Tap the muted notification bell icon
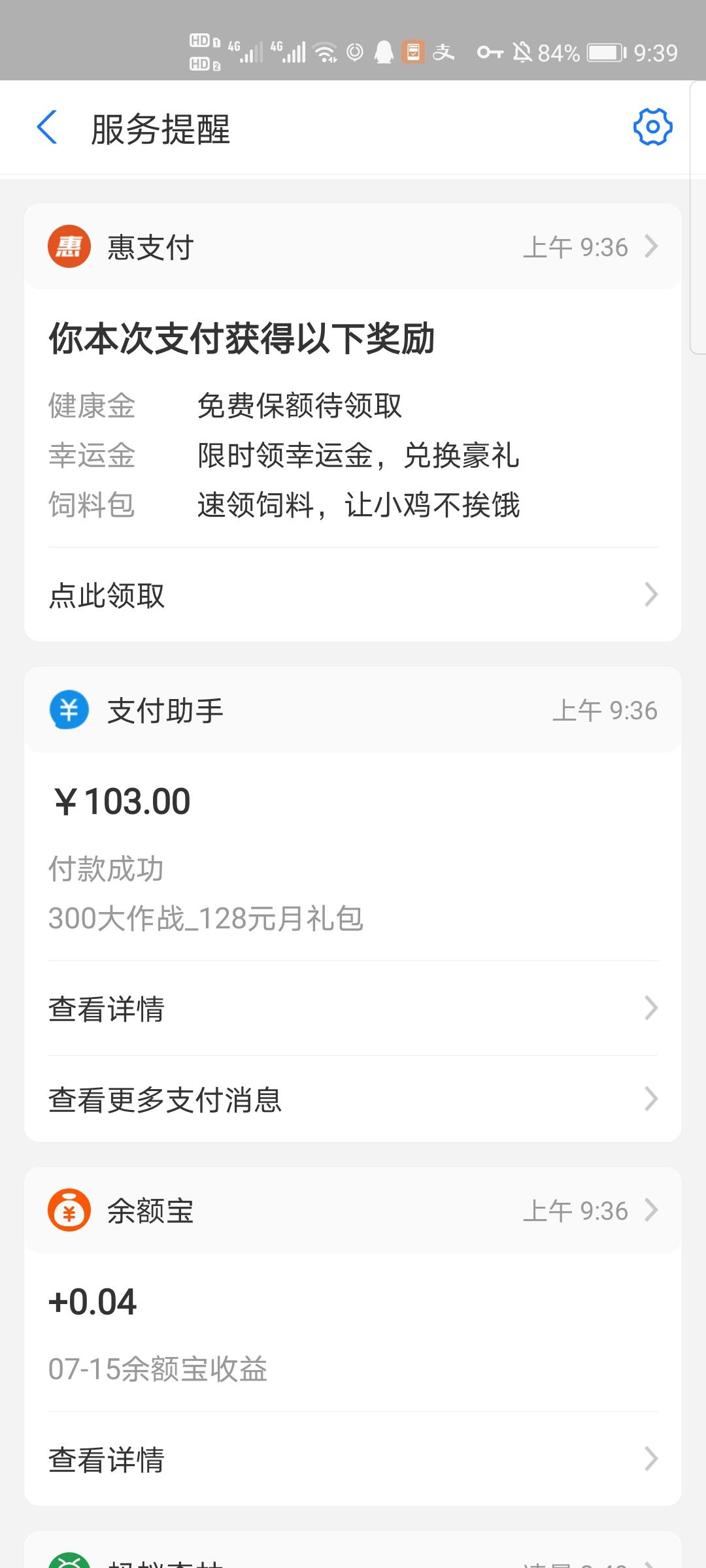 click(x=523, y=52)
